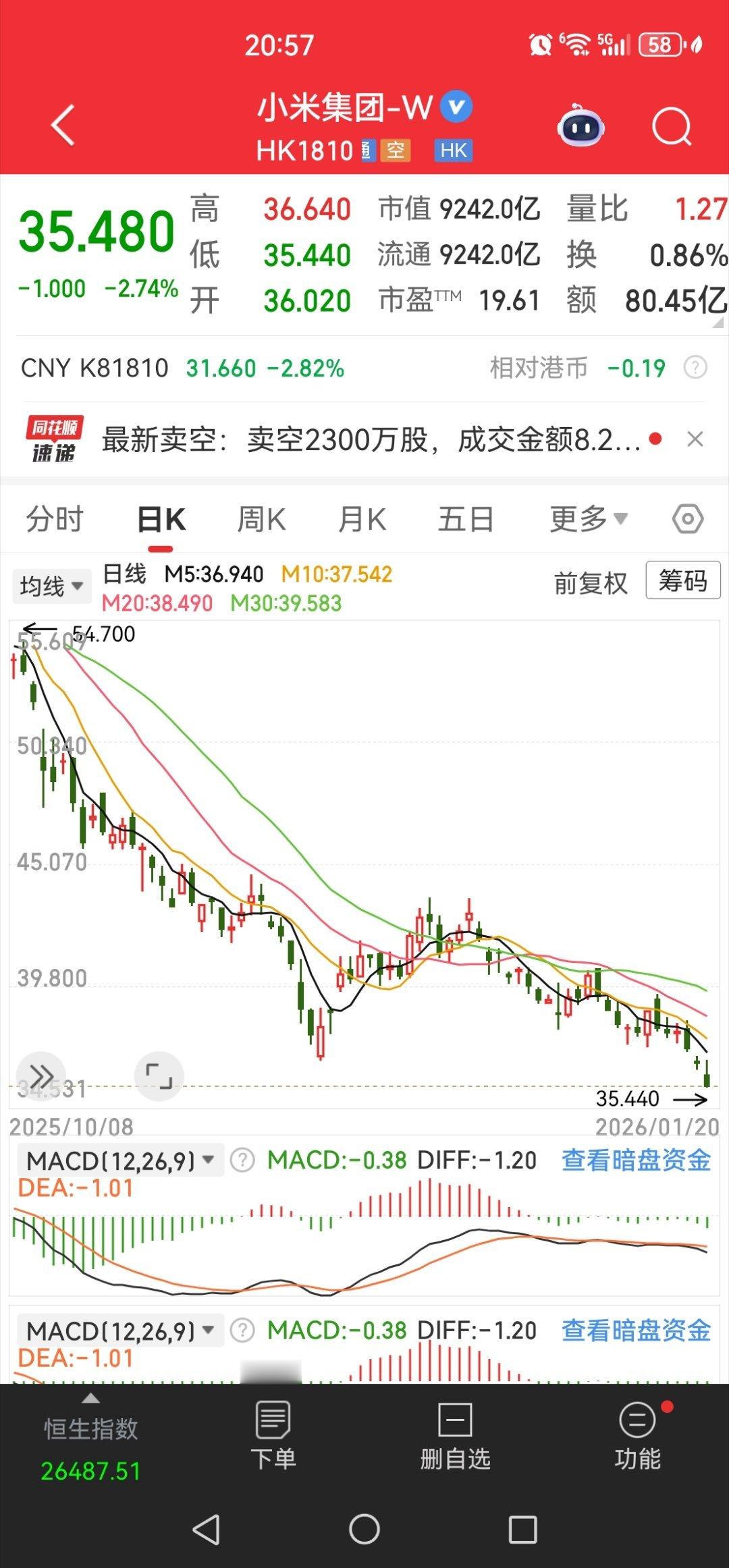Screen dimensions: 729x1568
Task: Tap the MACD question mark help icon
Action: (x=242, y=1159)
